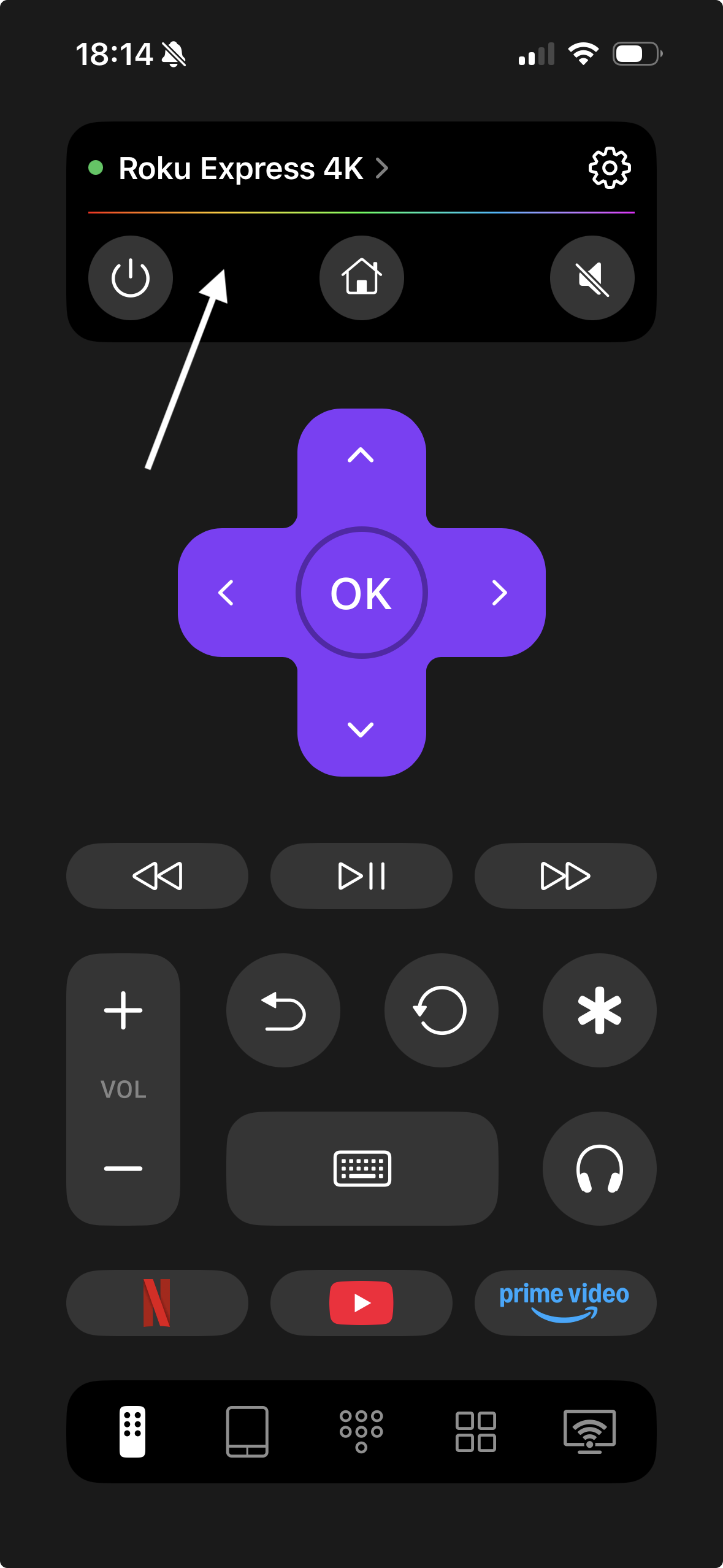Move right with the d-pad arrow

coord(499,593)
